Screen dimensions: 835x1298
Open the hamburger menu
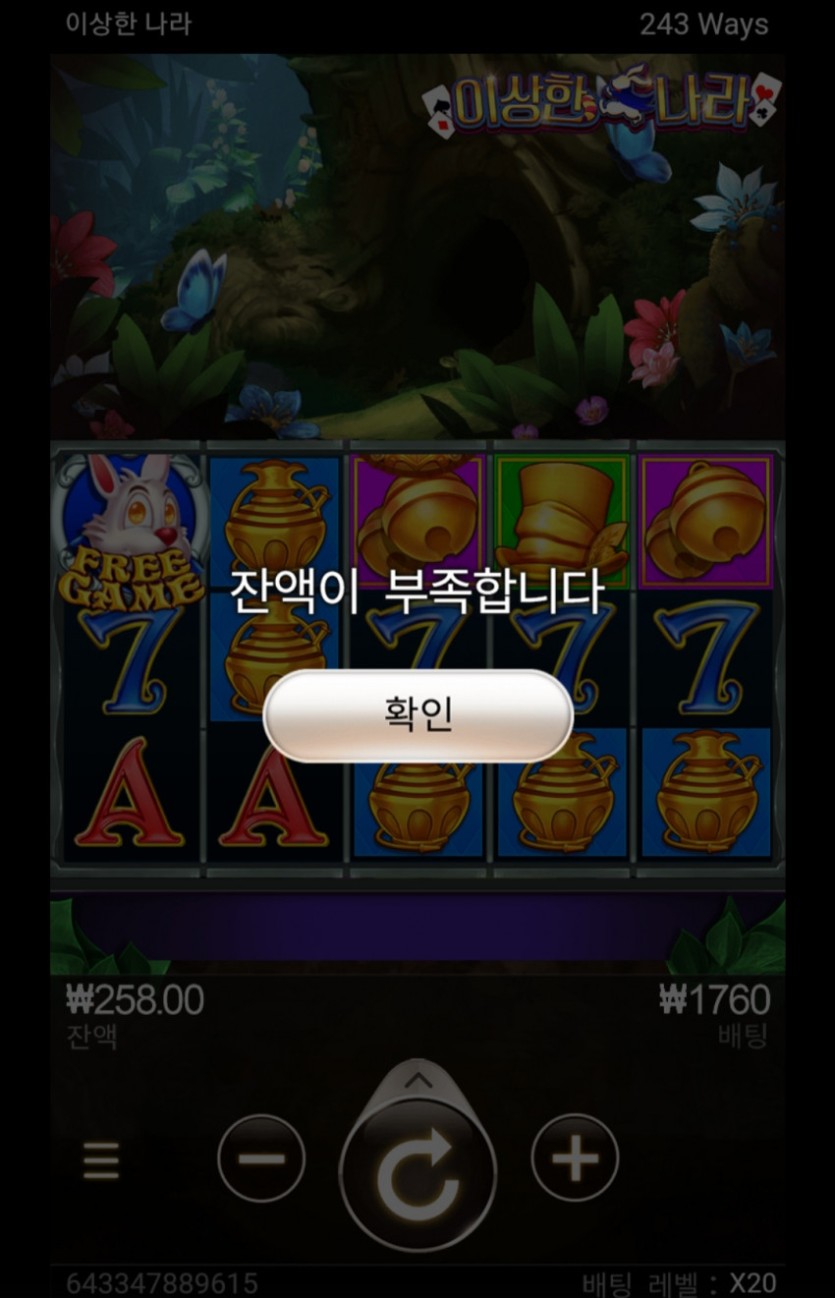coord(101,1161)
